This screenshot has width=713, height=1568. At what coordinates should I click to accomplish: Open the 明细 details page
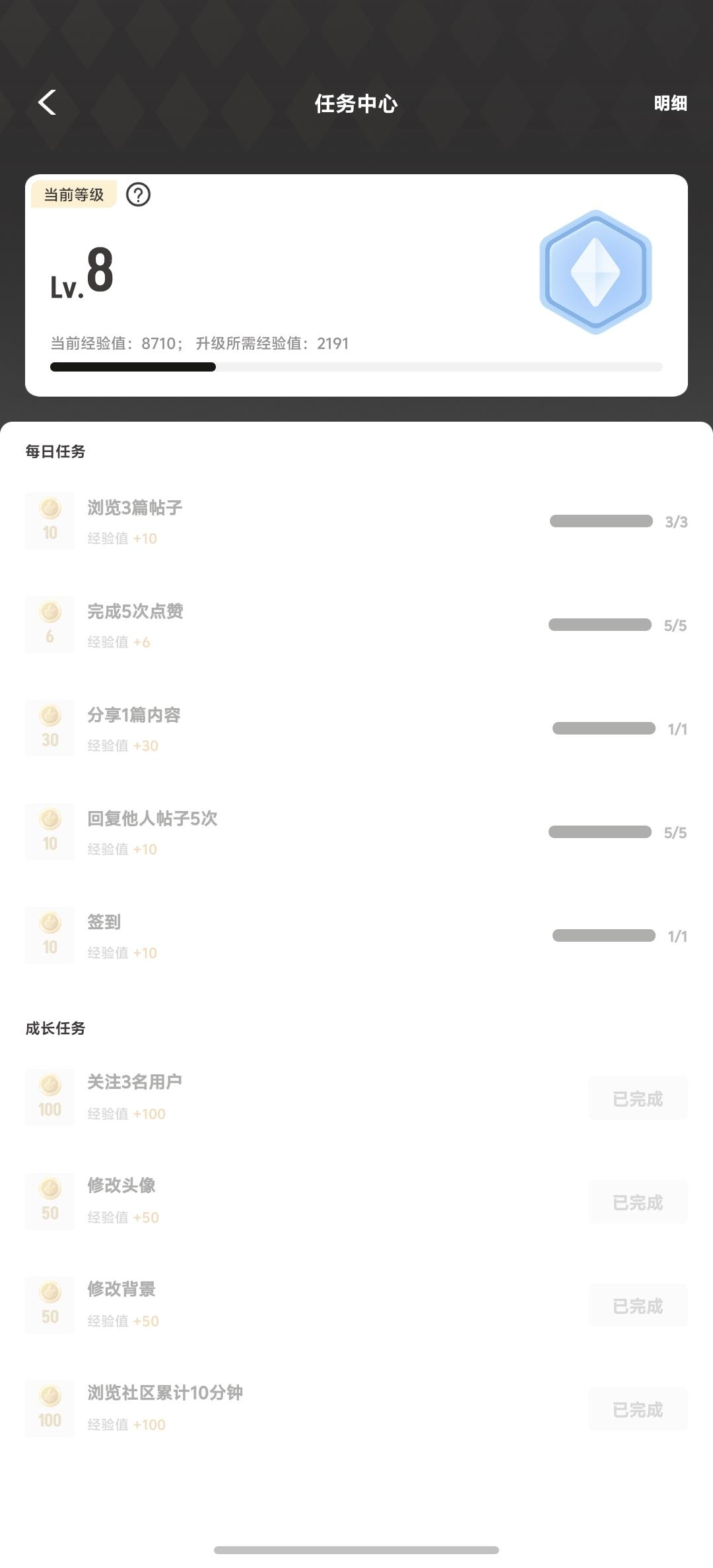[x=670, y=104]
